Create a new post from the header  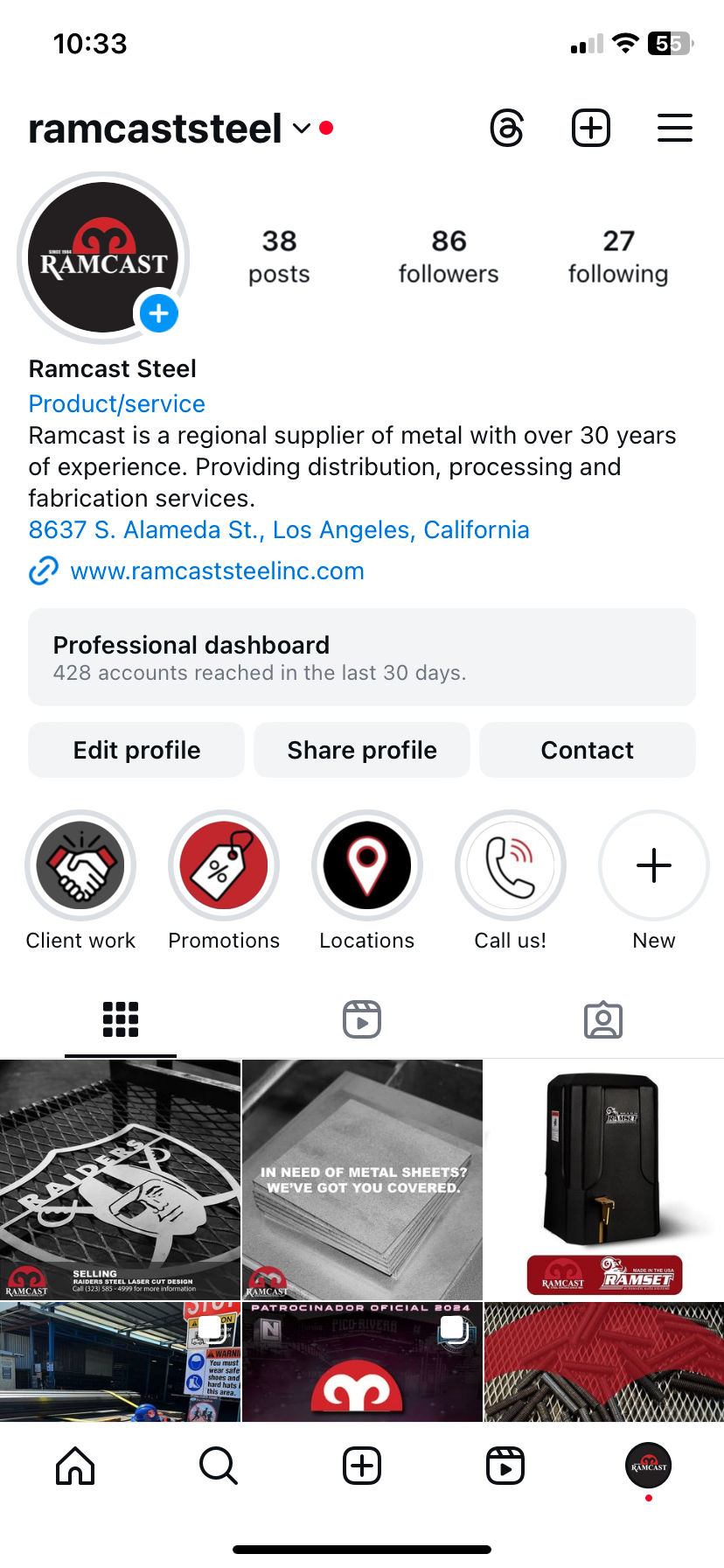coord(591,129)
